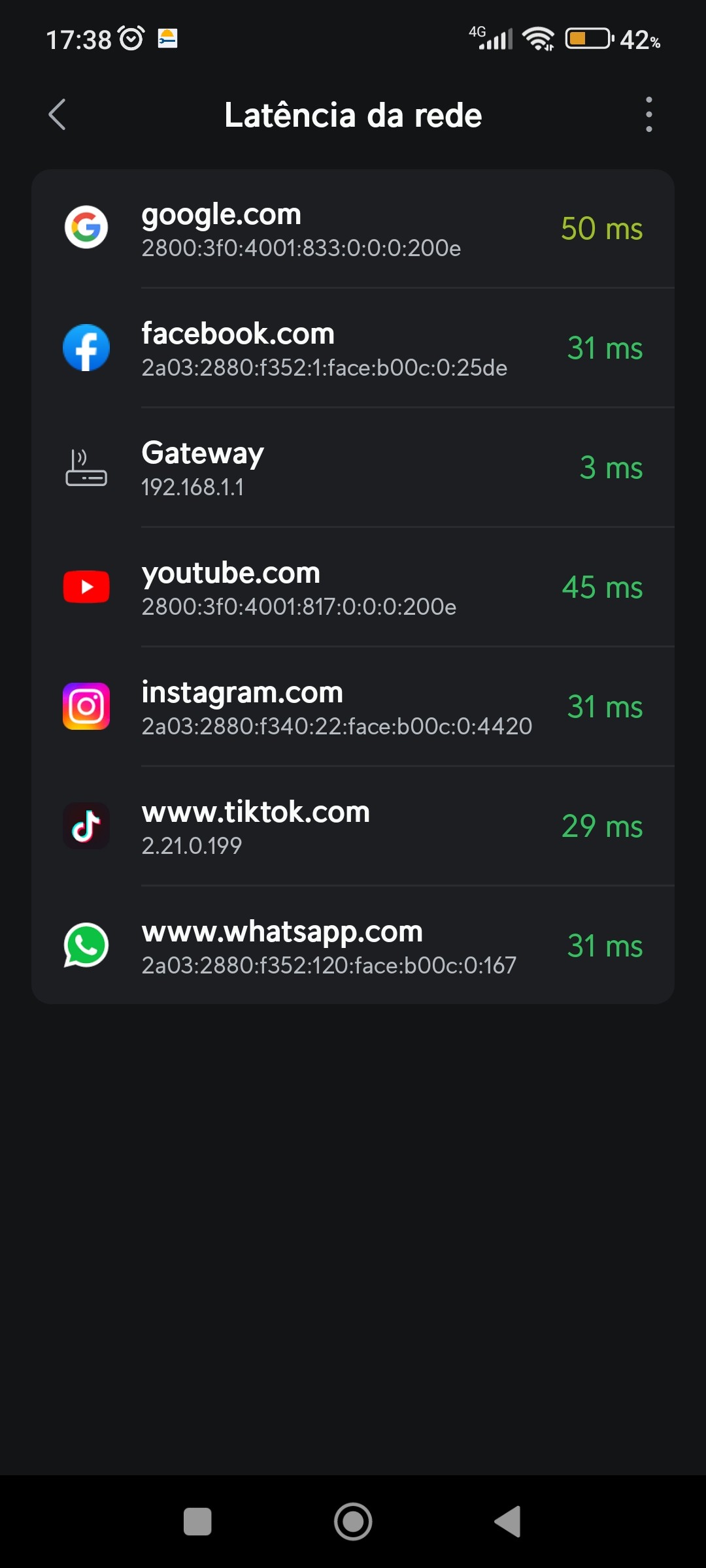Open the www.whatsapp.com entry
Image resolution: width=706 pixels, height=1568 pixels.
tap(353, 946)
